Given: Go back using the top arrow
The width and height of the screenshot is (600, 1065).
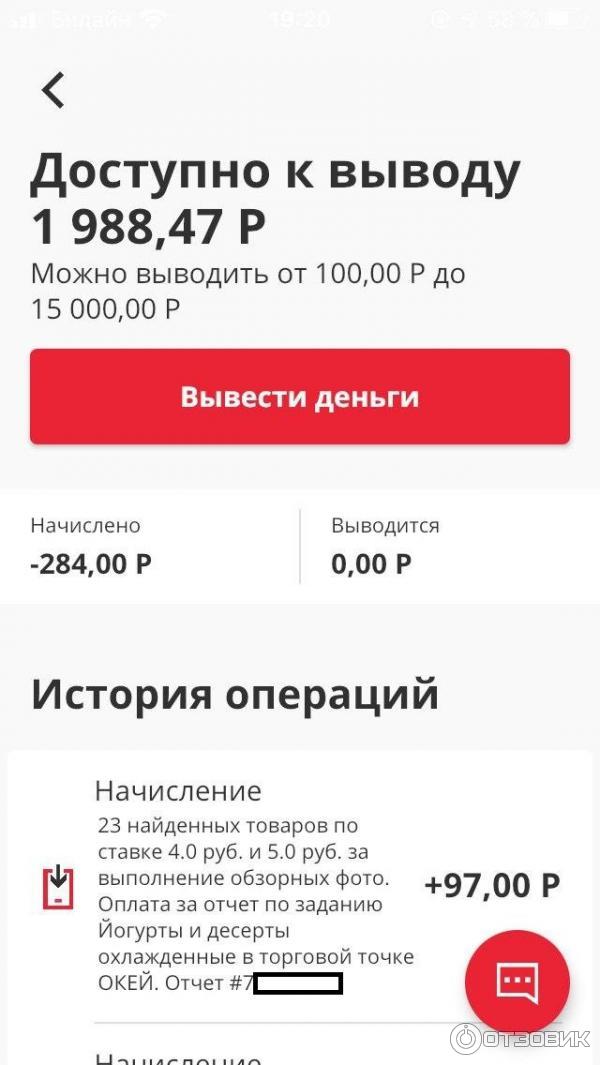Looking at the screenshot, I should [53, 90].
